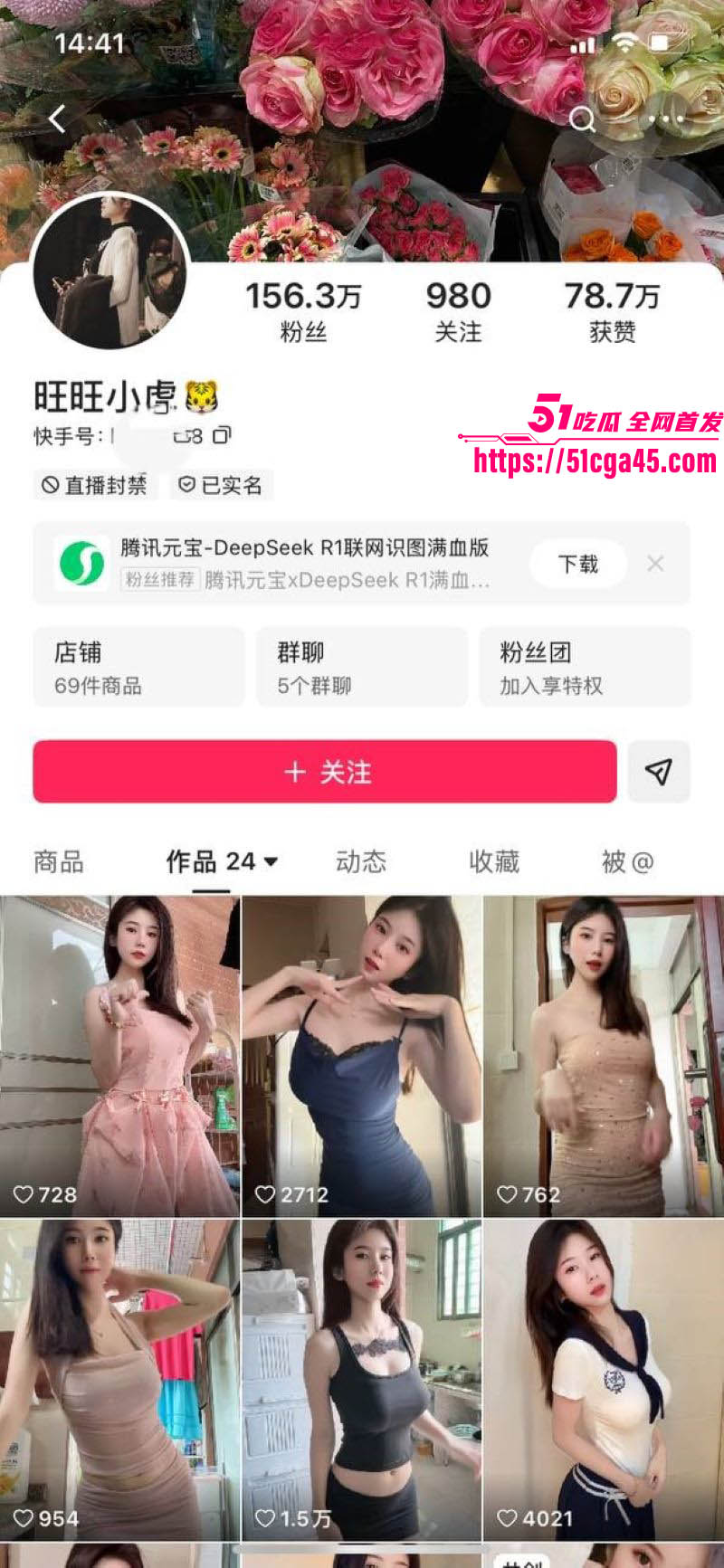Tap the paper-plane share icon beside 关注
This screenshot has width=724, height=1568.
pos(660,772)
